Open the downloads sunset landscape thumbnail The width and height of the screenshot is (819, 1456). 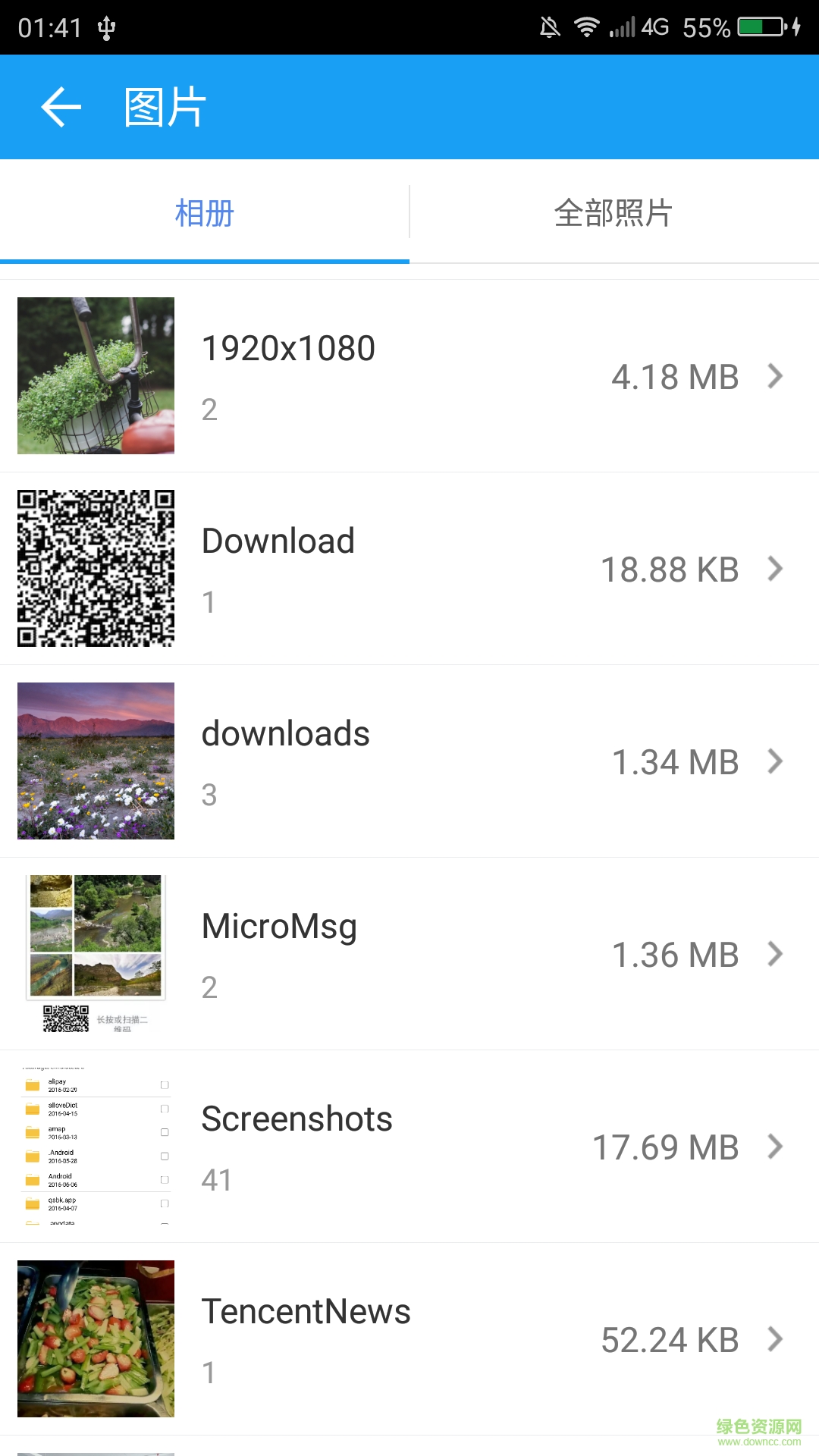point(96,761)
